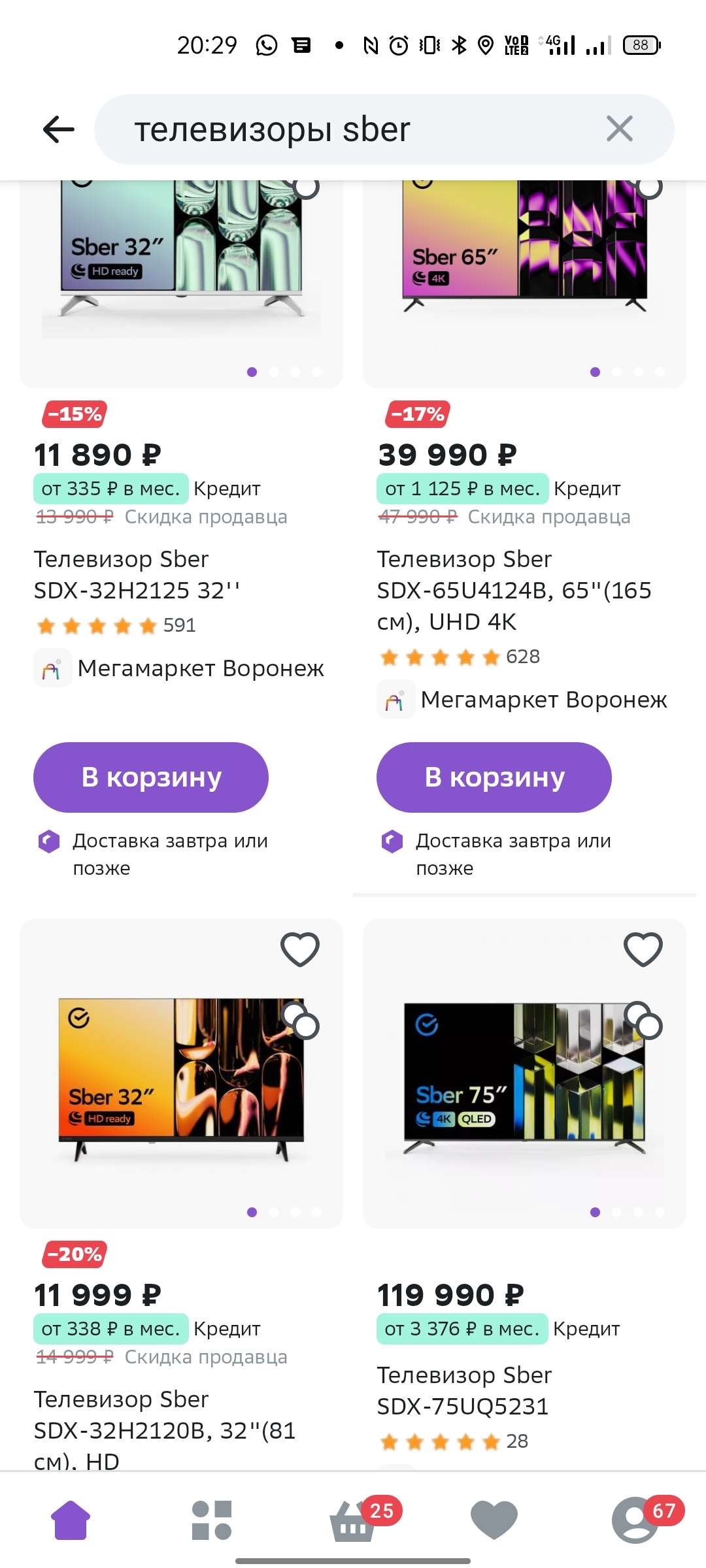Open the Sber SDX-75UQ5231 product card
The width and height of the screenshot is (706, 1568).
tap(463, 1391)
